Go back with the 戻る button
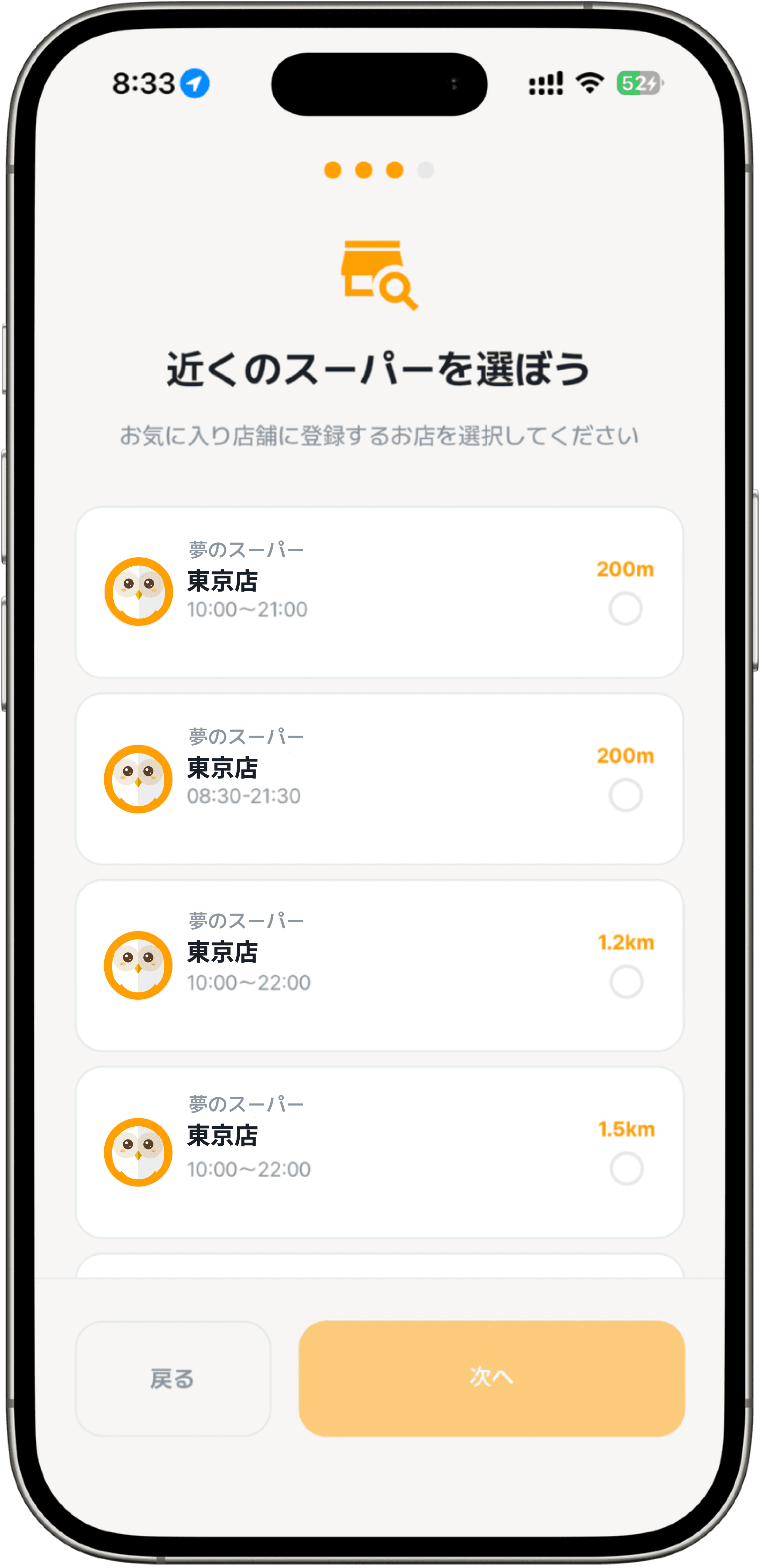 (172, 1378)
